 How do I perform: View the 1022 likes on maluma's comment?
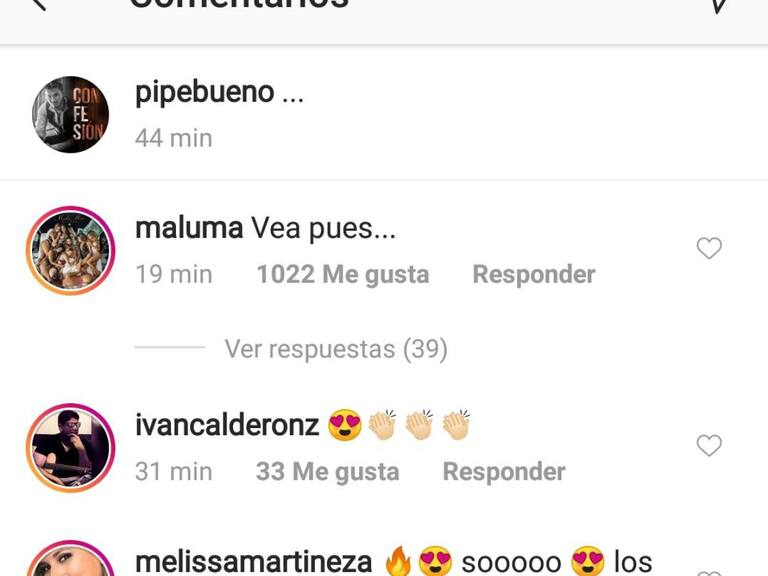coord(342,274)
